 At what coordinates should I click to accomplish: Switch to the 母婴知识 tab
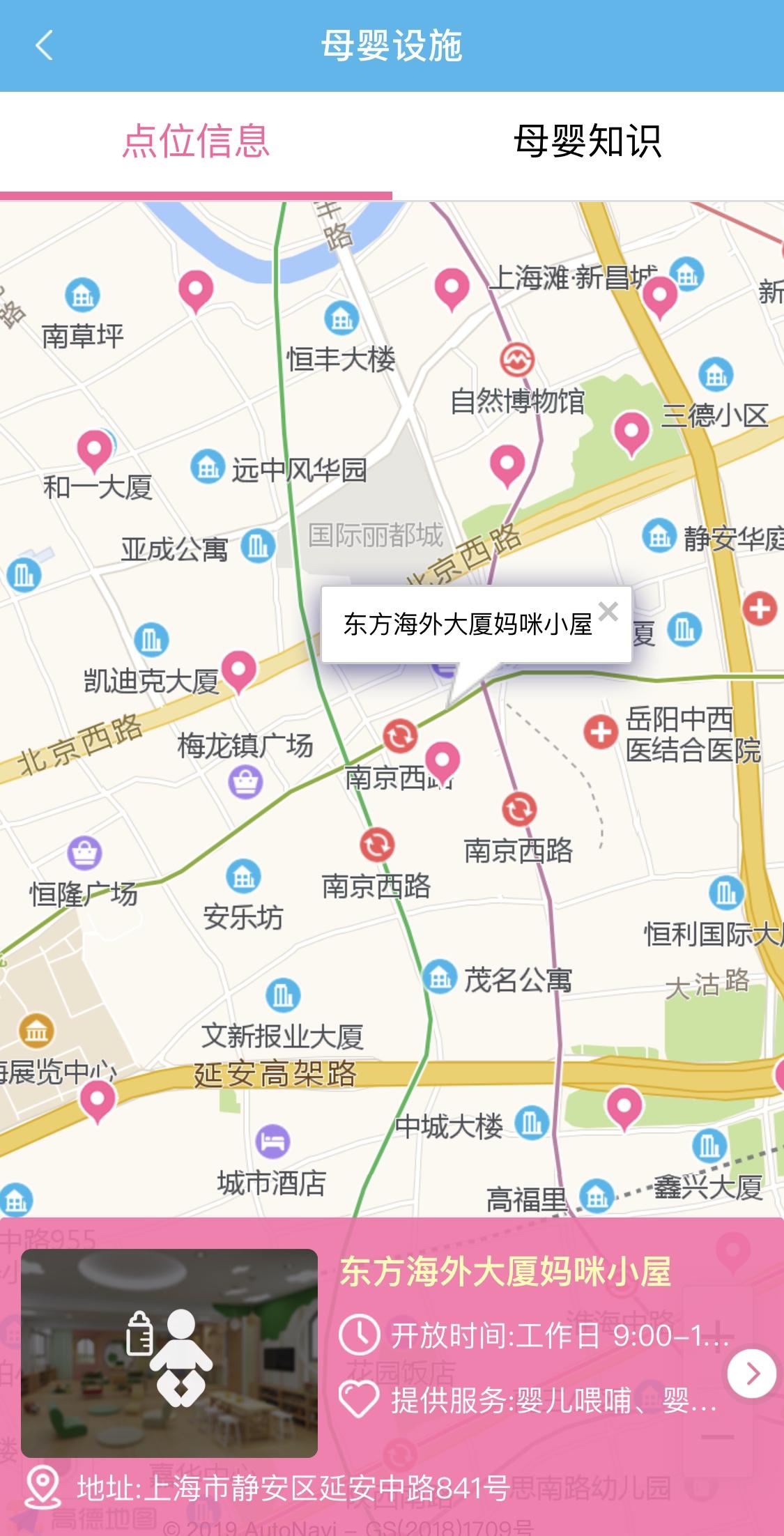(x=587, y=142)
